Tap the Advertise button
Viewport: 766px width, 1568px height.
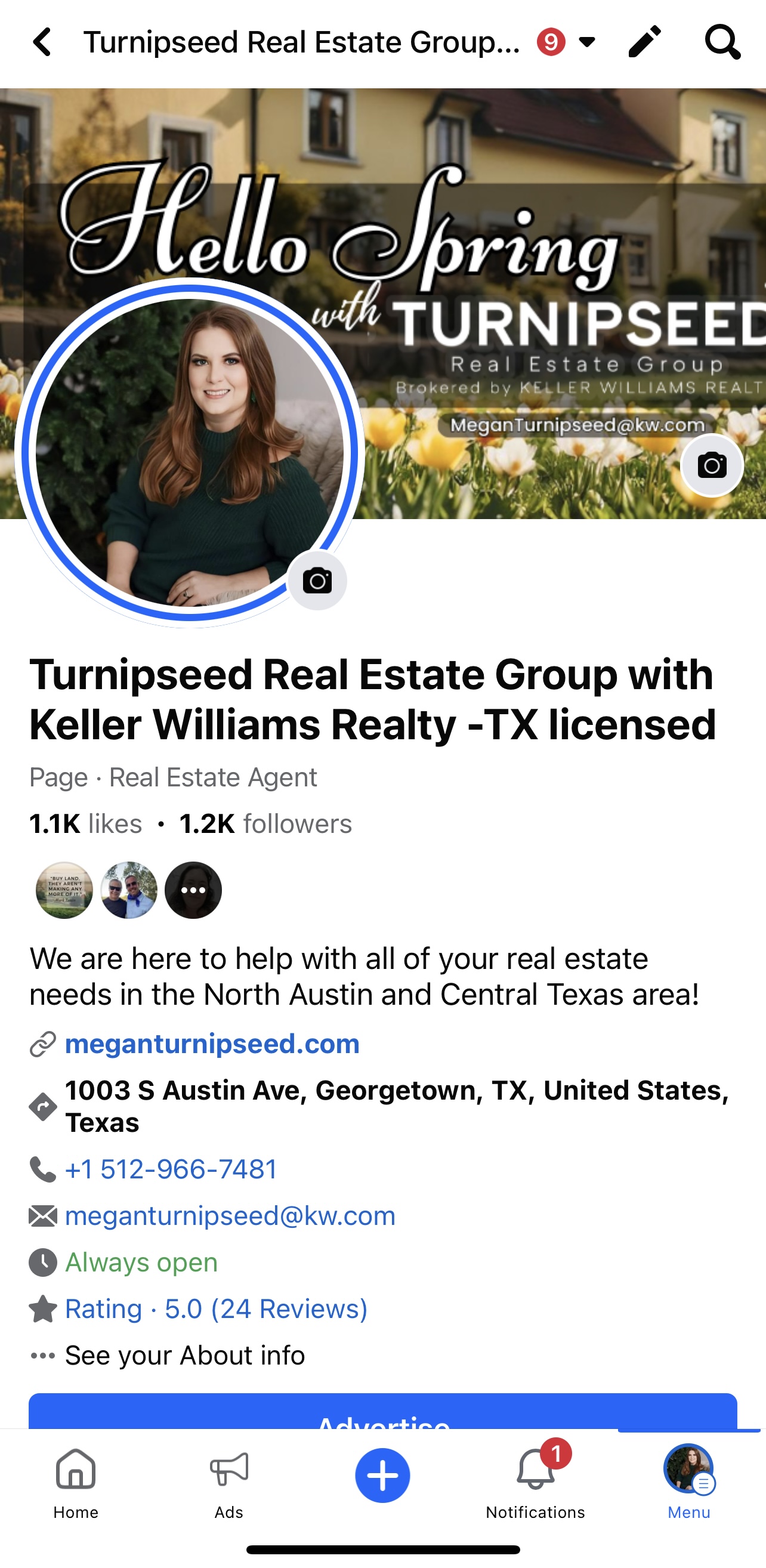(382, 1413)
